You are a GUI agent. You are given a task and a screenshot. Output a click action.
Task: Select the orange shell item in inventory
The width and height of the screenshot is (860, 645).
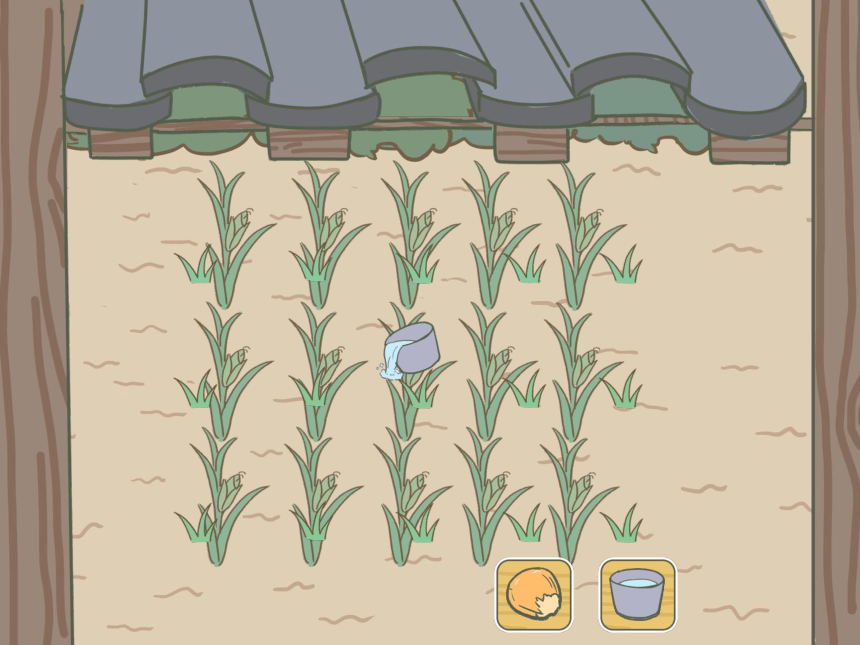(x=534, y=594)
